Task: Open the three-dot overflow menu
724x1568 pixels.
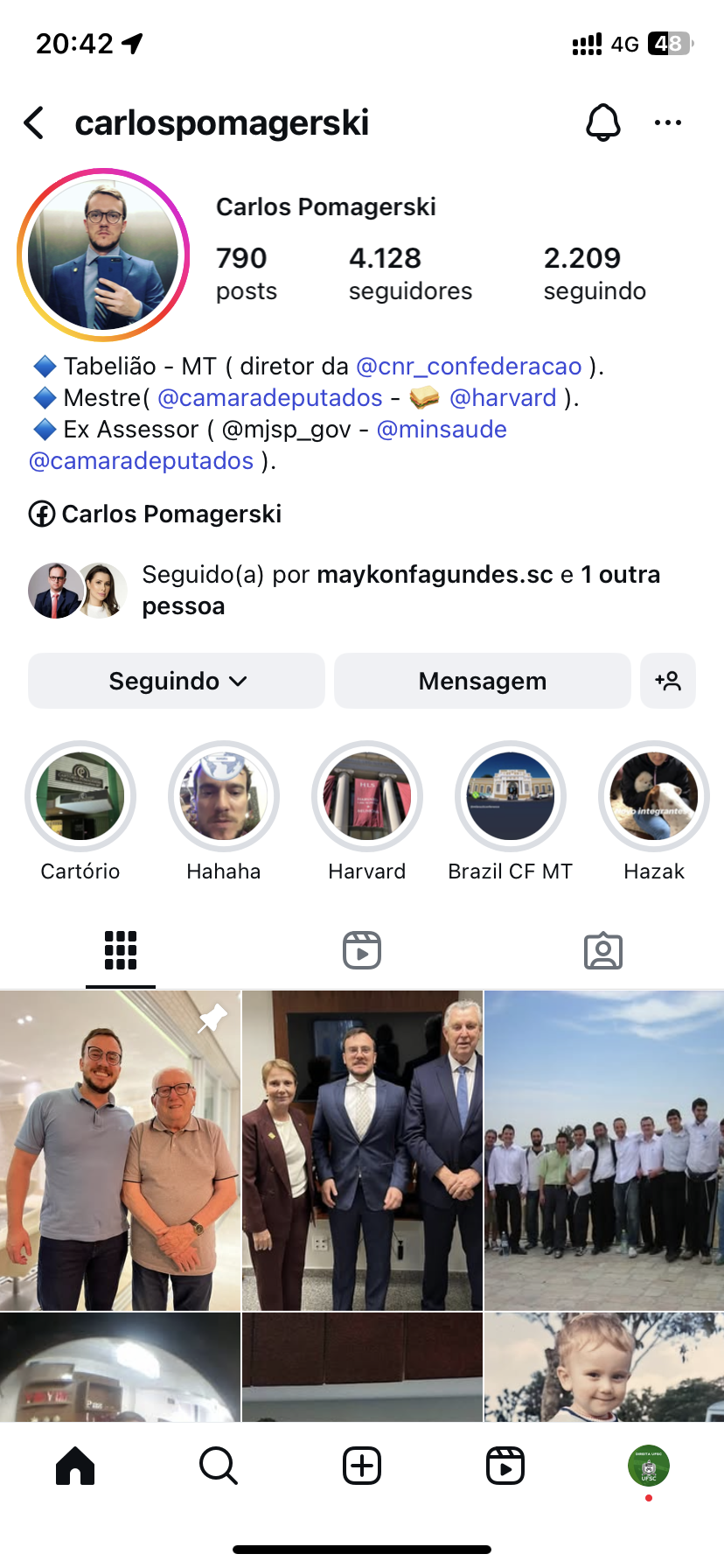Action: [x=668, y=123]
